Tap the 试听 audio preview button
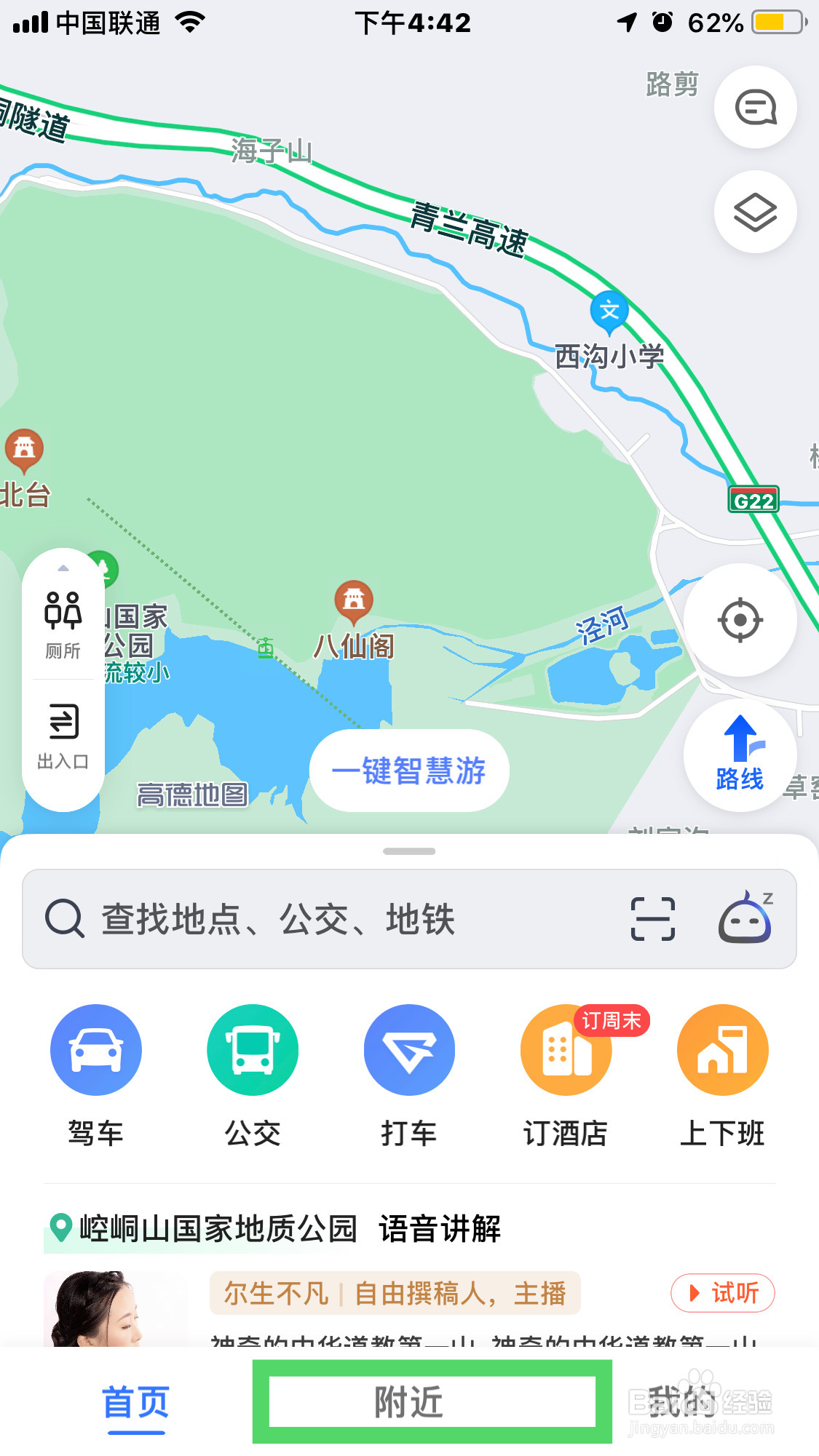 [721, 1293]
